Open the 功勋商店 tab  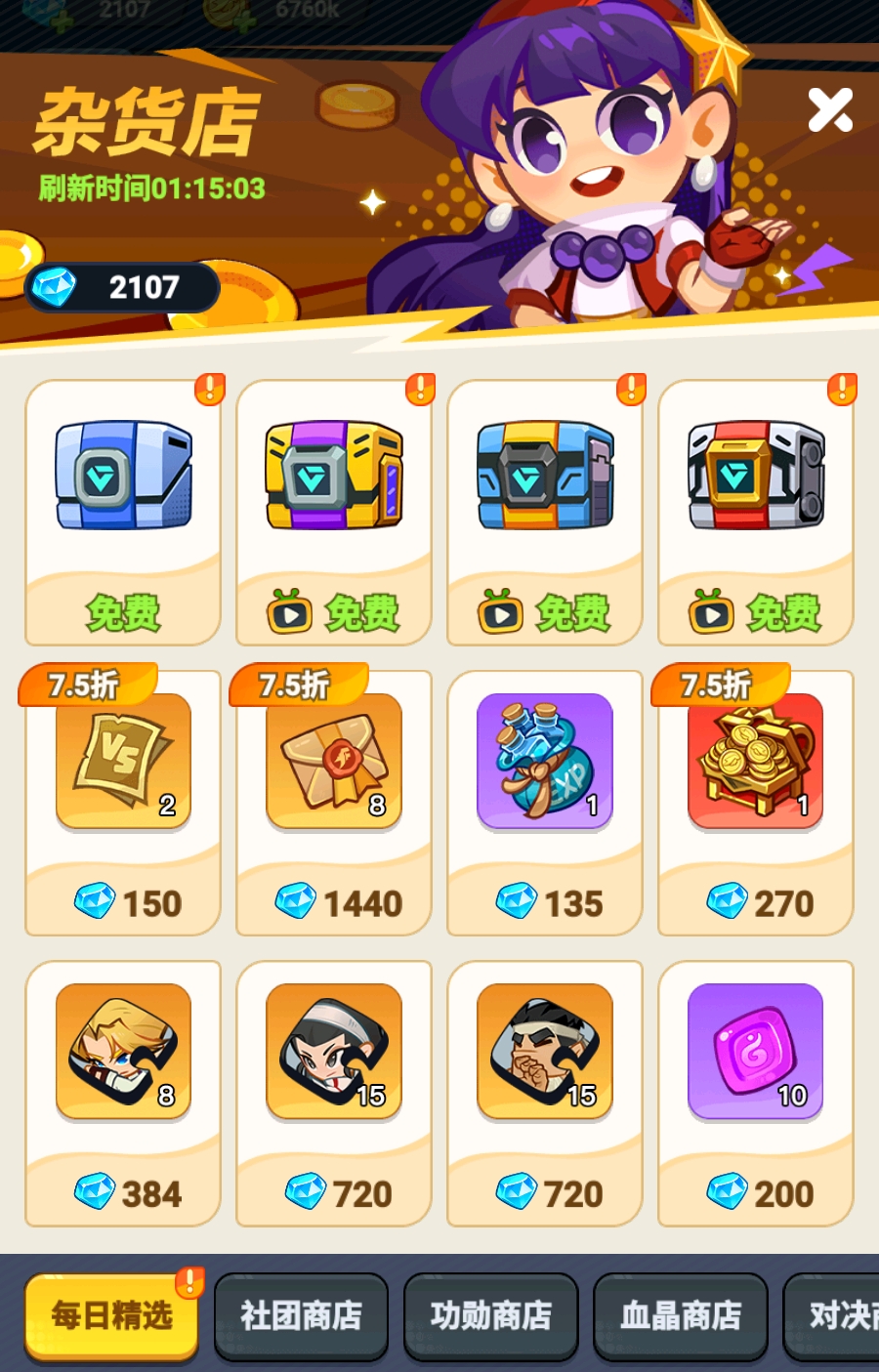point(490,1315)
